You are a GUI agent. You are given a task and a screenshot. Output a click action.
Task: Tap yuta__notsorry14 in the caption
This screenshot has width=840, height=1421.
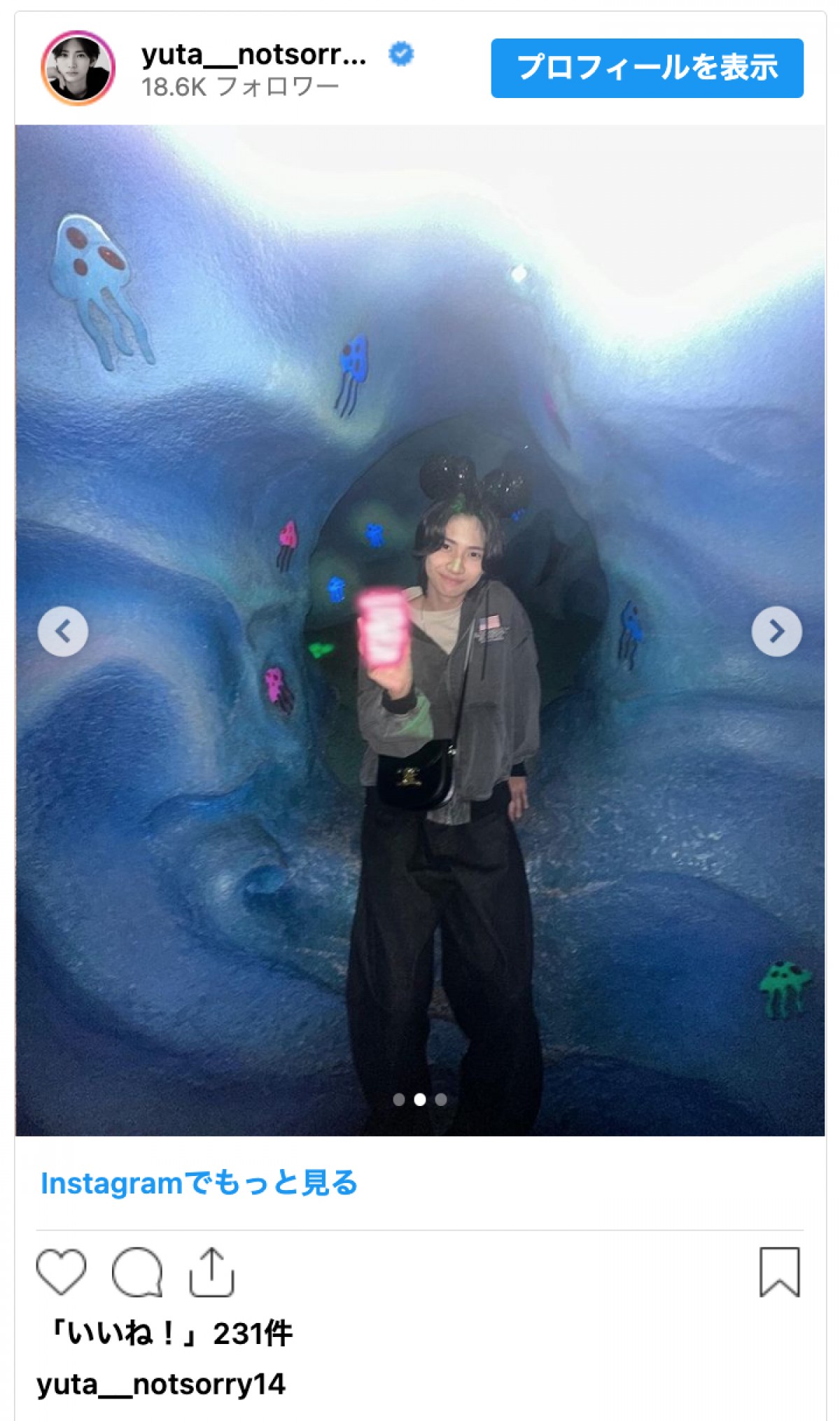(x=161, y=1384)
